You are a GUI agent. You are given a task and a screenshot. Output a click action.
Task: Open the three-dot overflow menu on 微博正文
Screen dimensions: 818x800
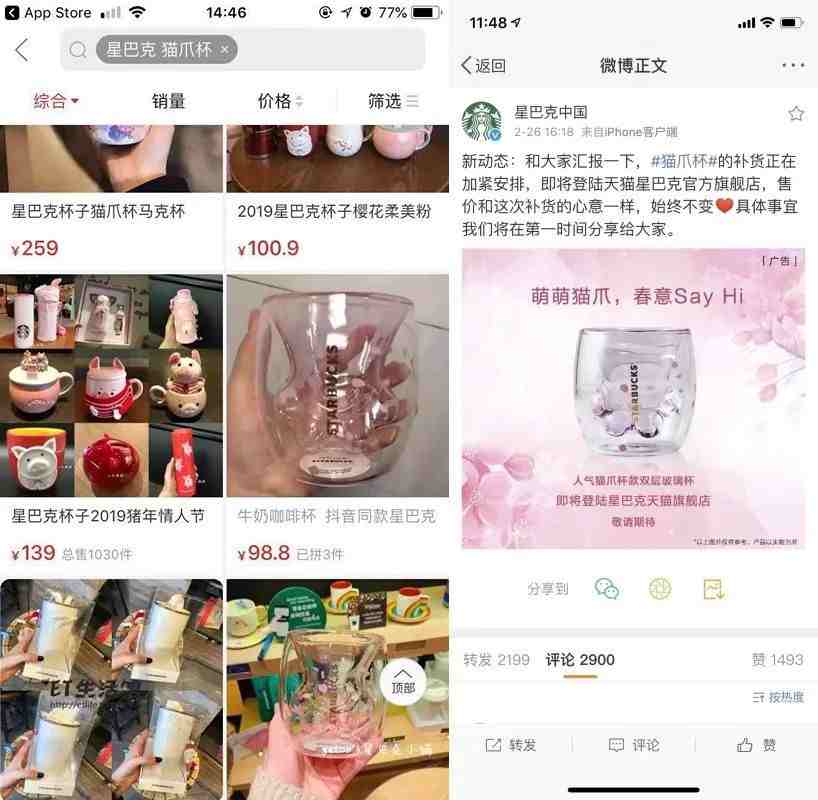click(x=793, y=66)
